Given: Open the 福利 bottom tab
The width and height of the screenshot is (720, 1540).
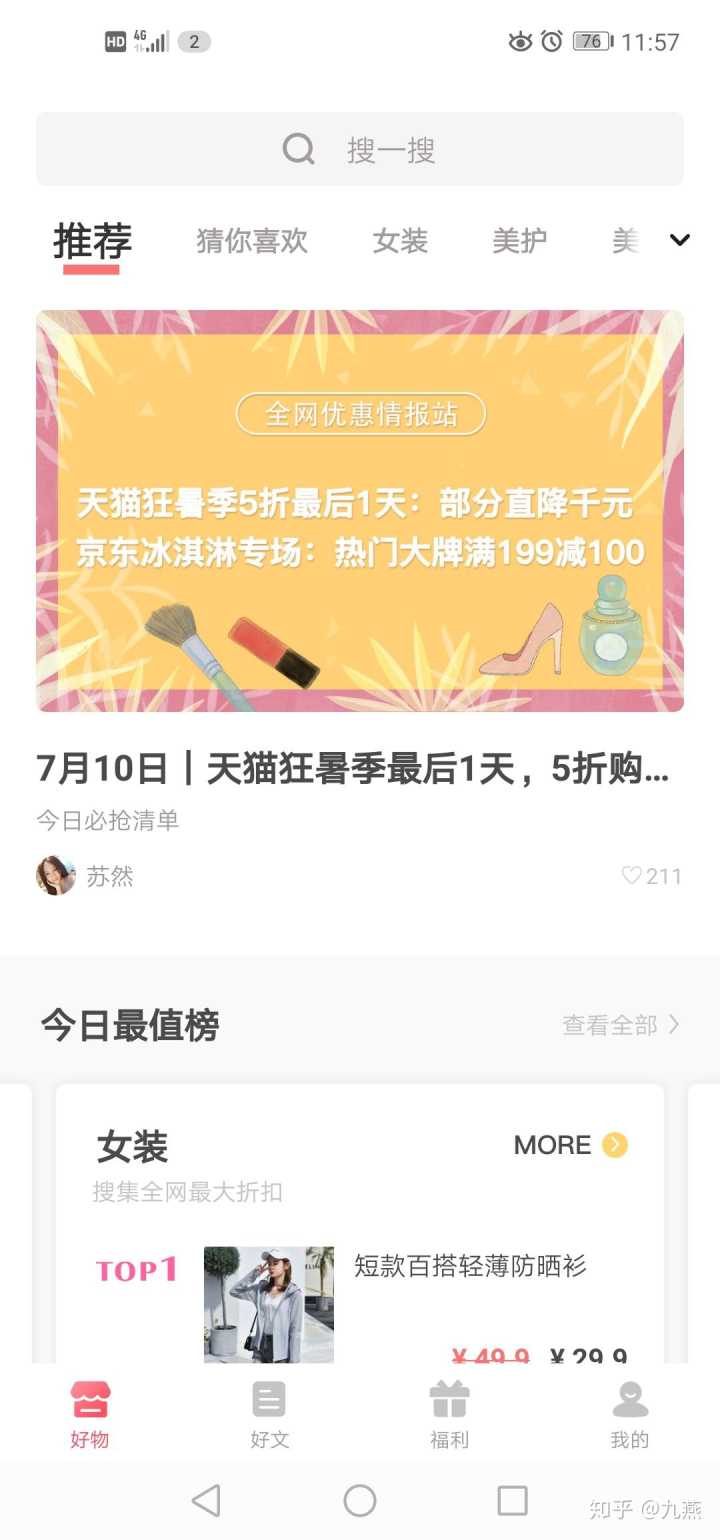Looking at the screenshot, I should click(449, 1414).
